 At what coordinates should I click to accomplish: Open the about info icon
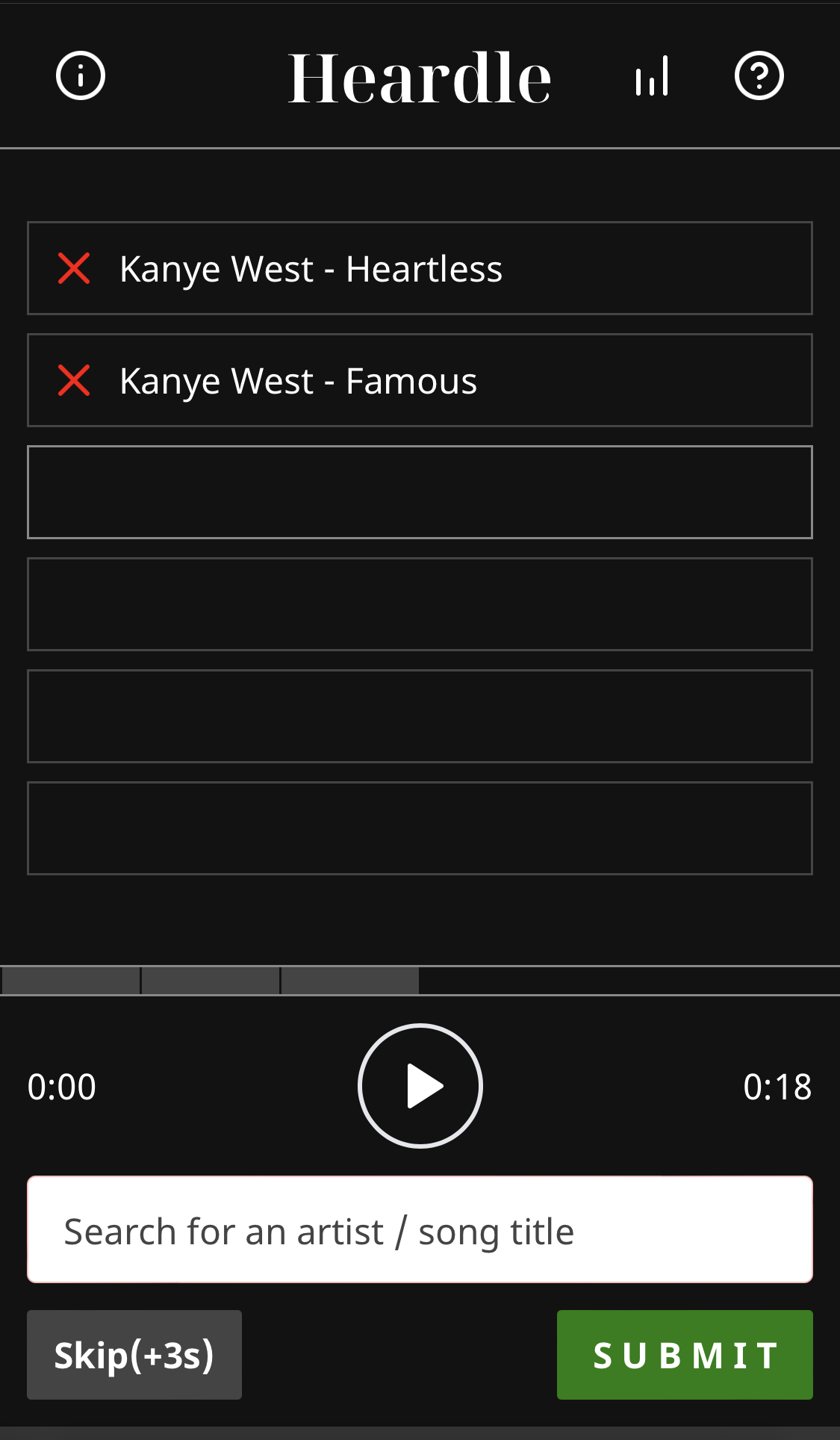[x=81, y=75]
